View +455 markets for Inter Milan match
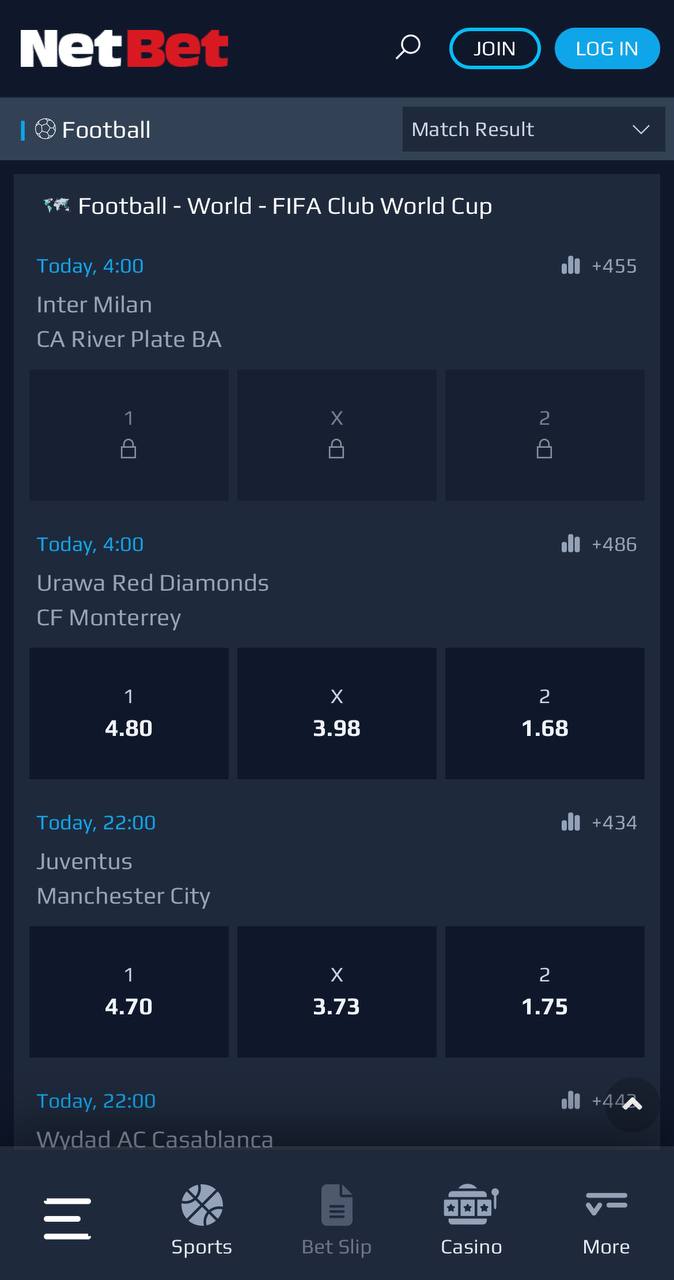 click(x=599, y=266)
